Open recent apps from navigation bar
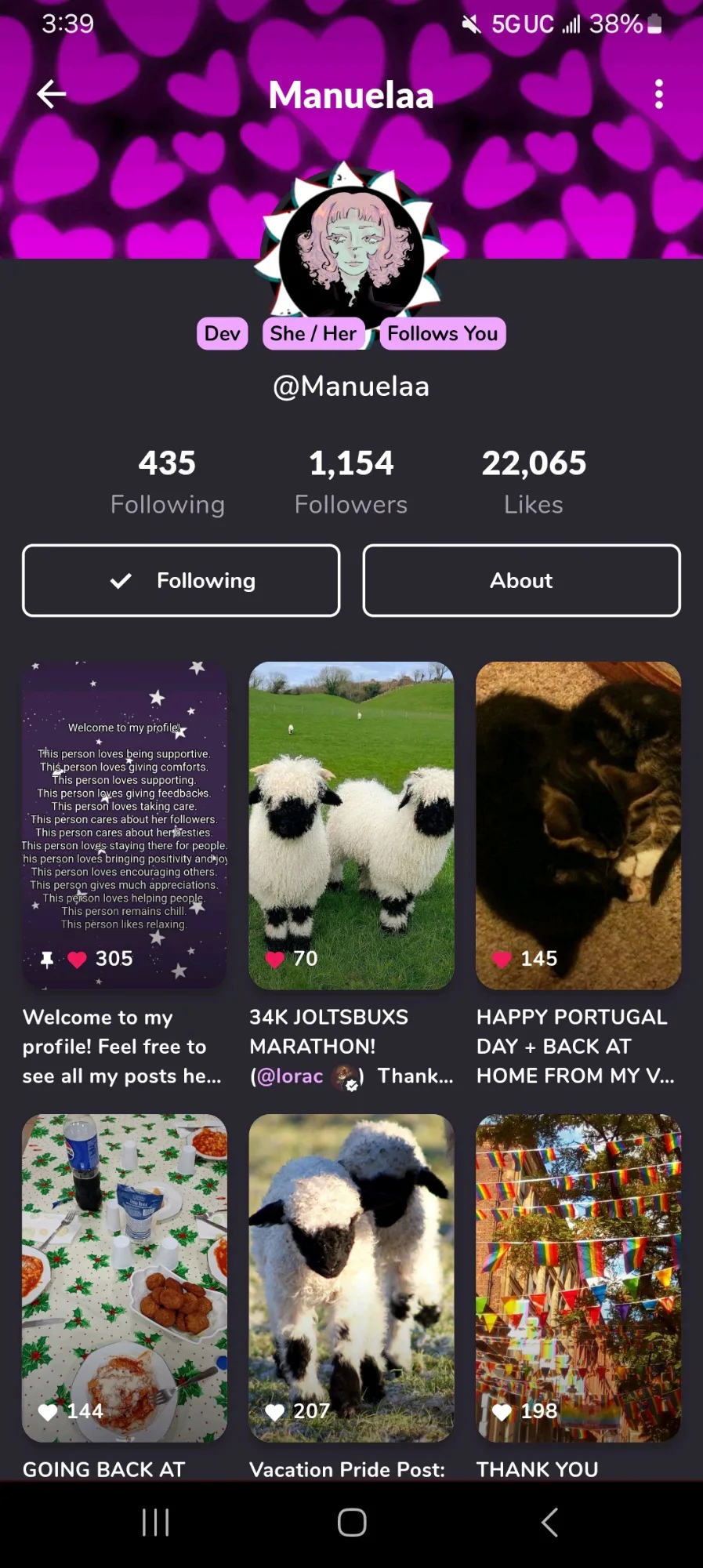 click(155, 1523)
